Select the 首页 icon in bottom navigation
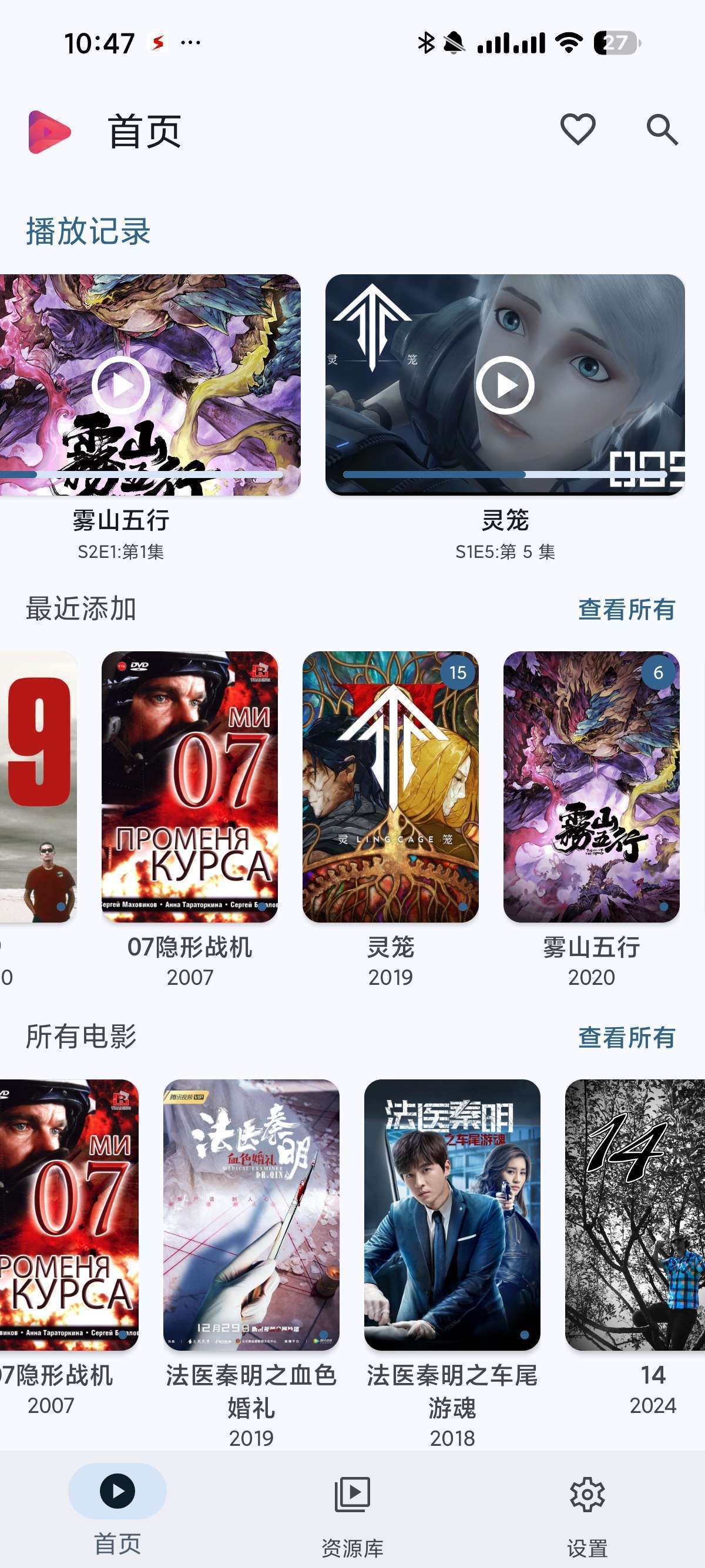The height and width of the screenshot is (1568, 705). click(117, 1490)
